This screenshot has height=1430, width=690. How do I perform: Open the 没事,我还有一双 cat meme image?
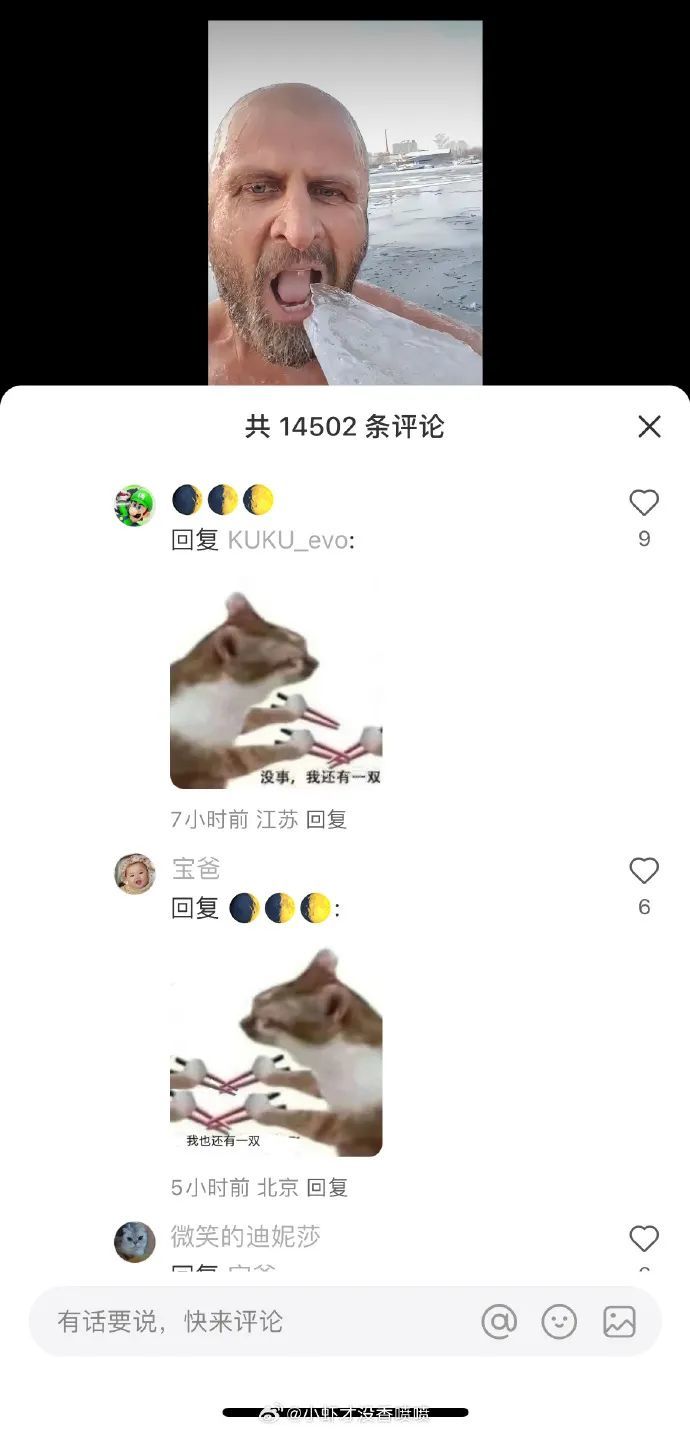pos(276,690)
